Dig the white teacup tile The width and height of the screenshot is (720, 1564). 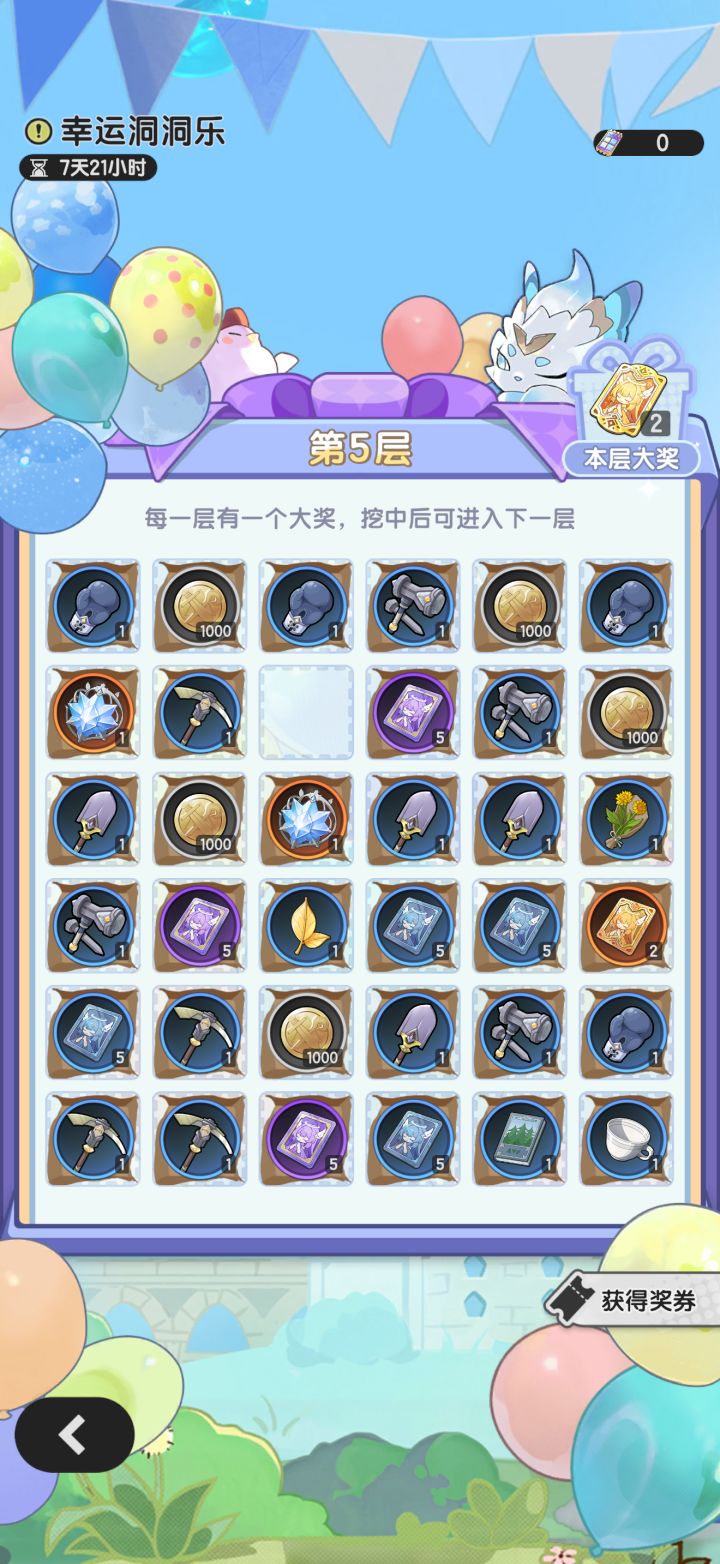[x=626, y=1139]
